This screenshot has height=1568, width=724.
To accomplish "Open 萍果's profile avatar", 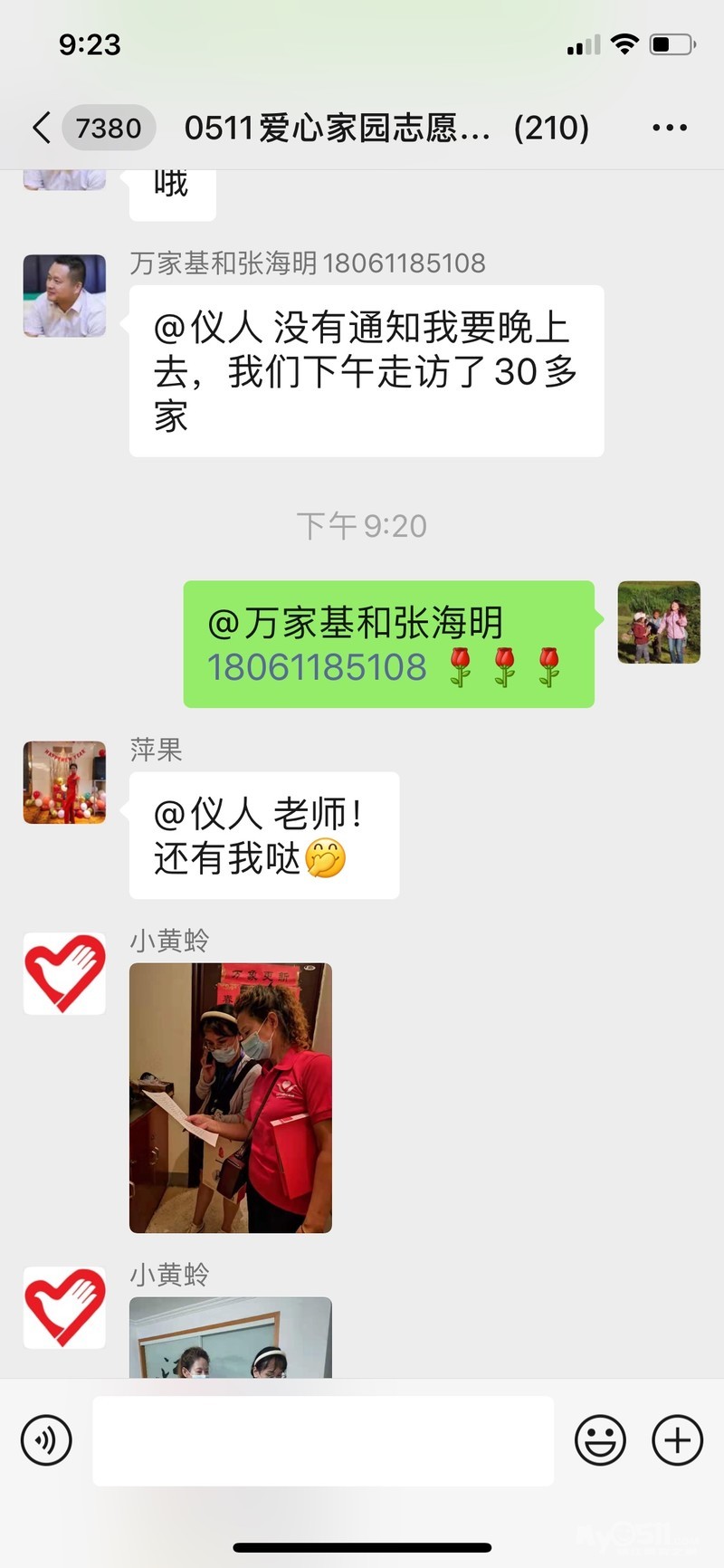I will point(64,782).
